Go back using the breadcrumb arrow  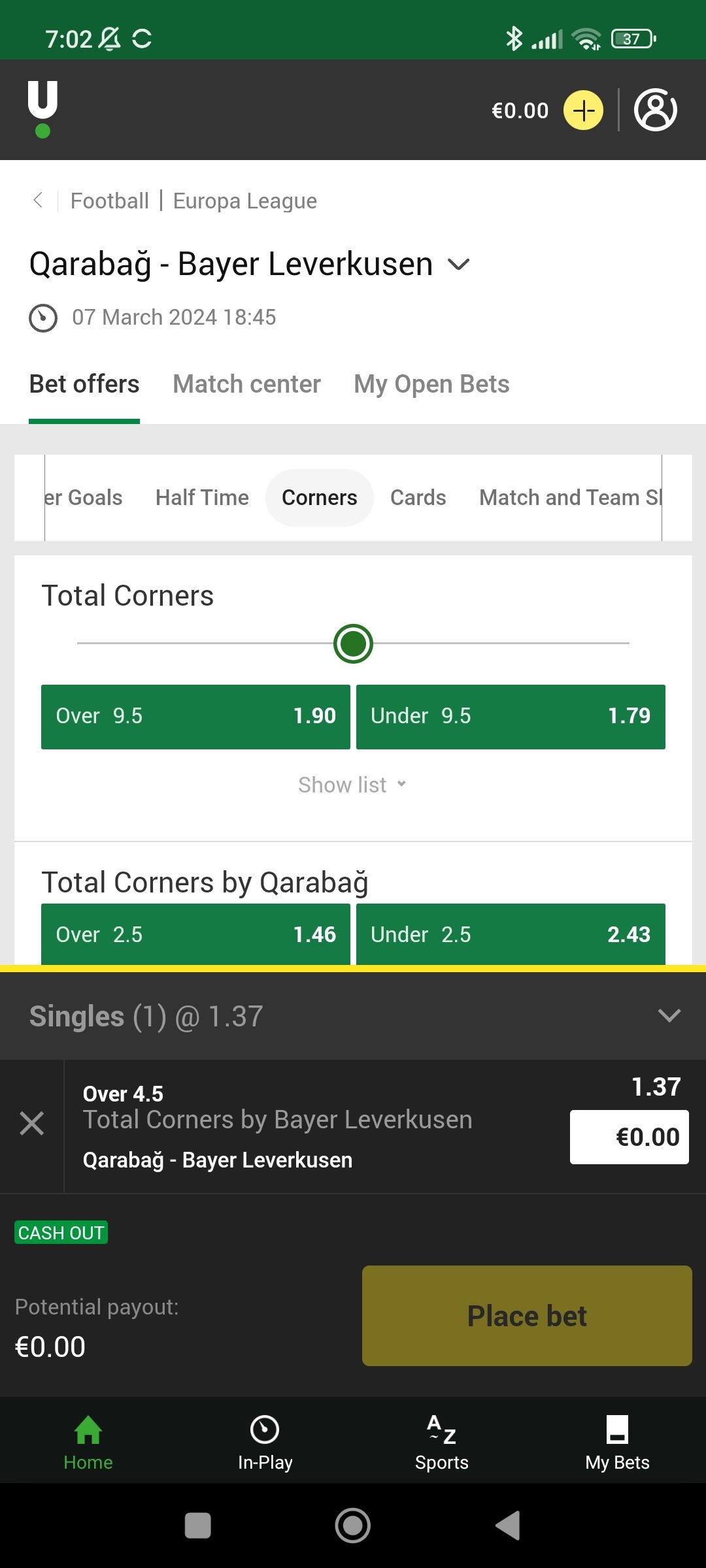pos(38,200)
